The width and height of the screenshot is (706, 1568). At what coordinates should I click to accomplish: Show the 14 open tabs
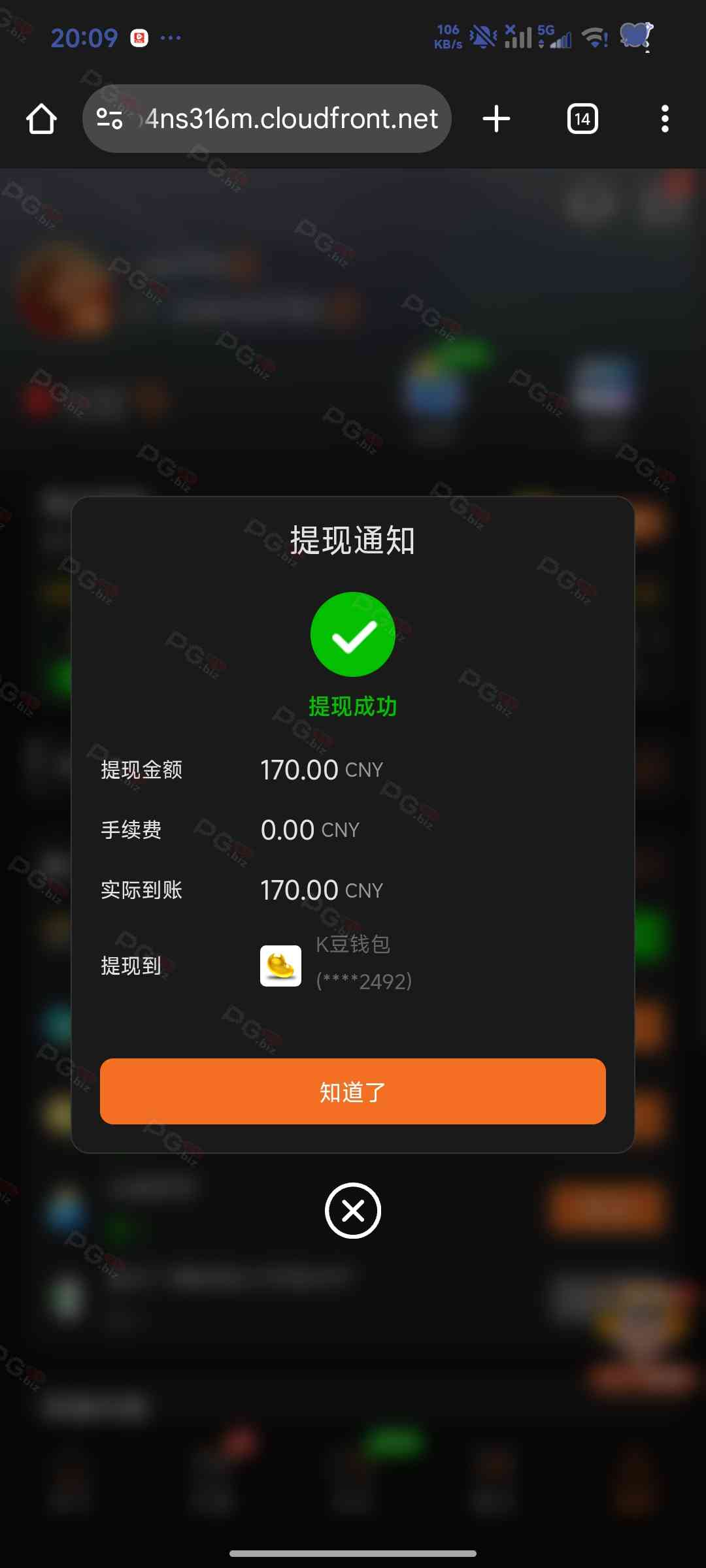click(582, 119)
